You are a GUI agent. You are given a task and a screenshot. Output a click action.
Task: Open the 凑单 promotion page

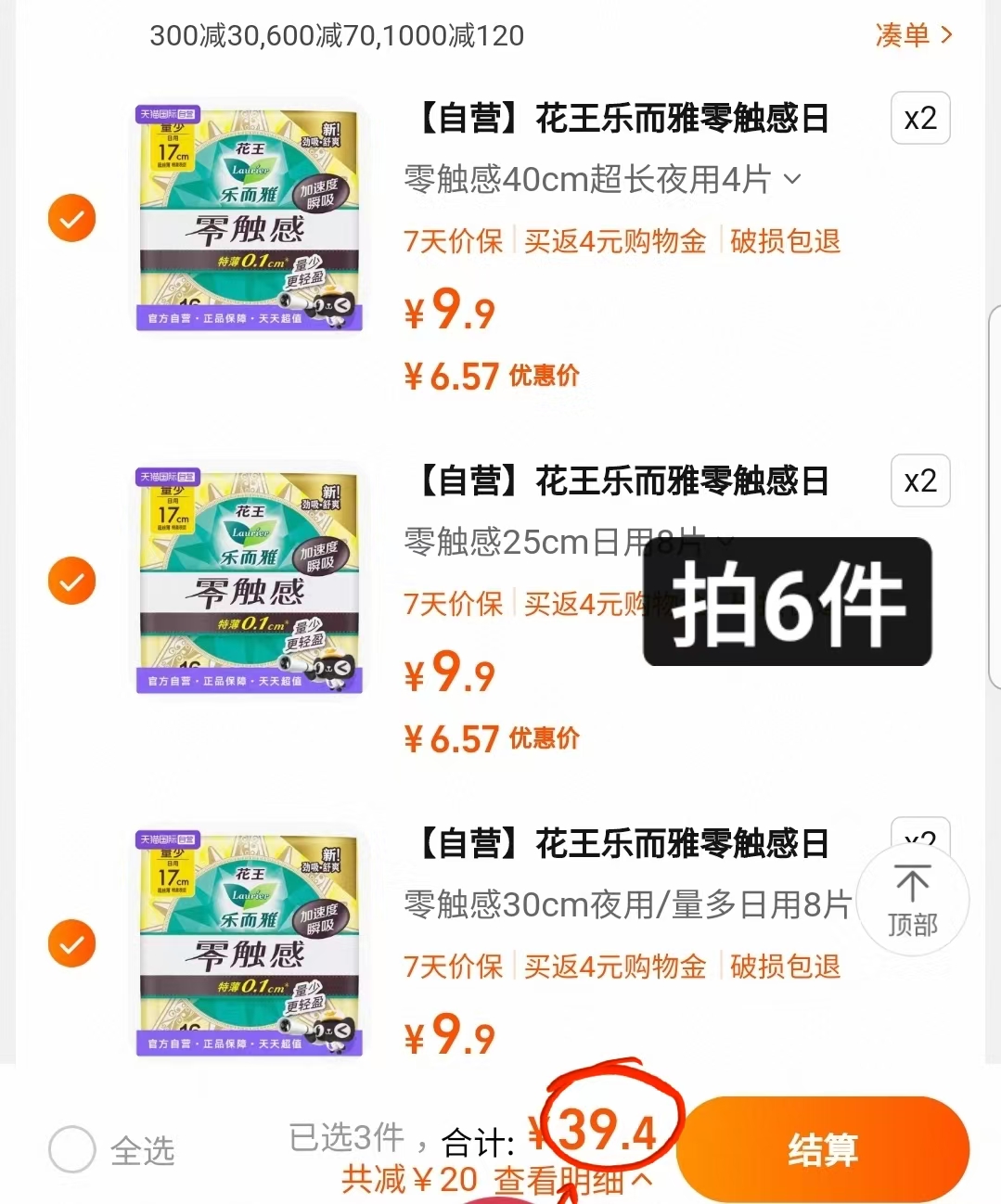coord(914,34)
